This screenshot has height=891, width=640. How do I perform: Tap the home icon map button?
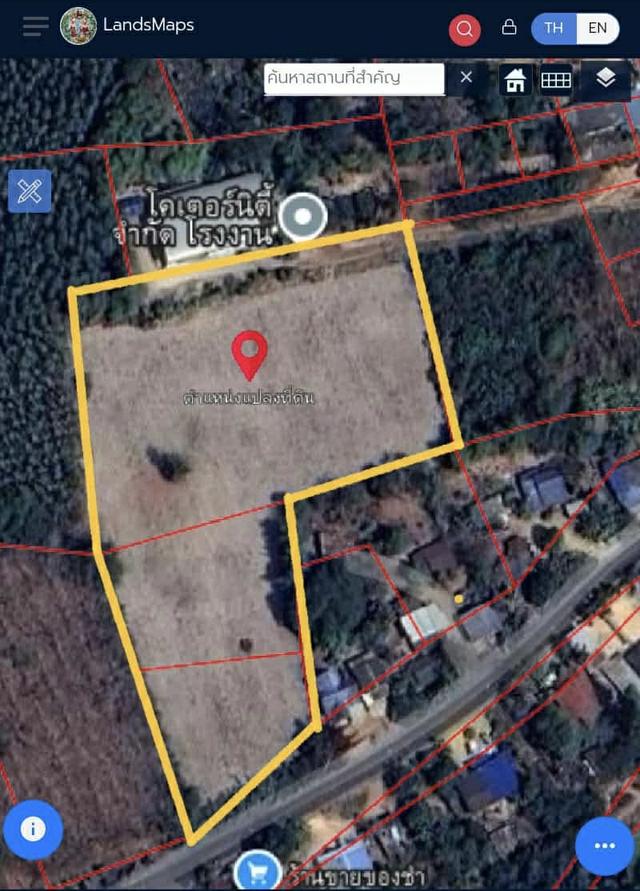click(516, 80)
